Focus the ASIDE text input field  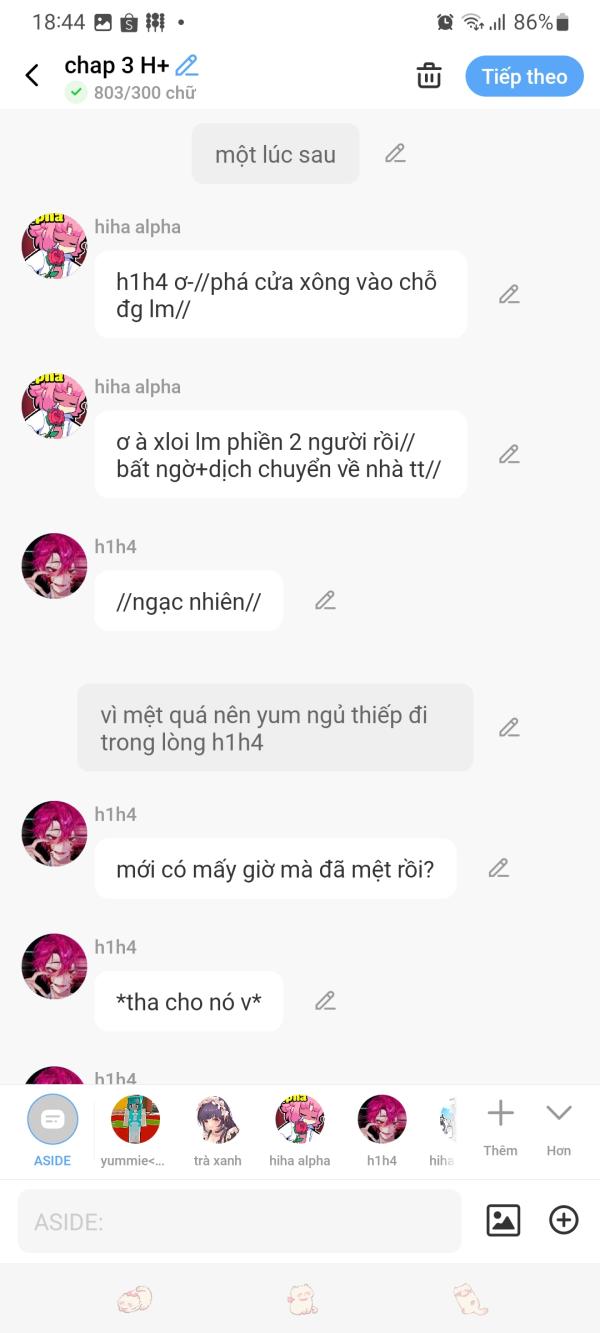239,1221
